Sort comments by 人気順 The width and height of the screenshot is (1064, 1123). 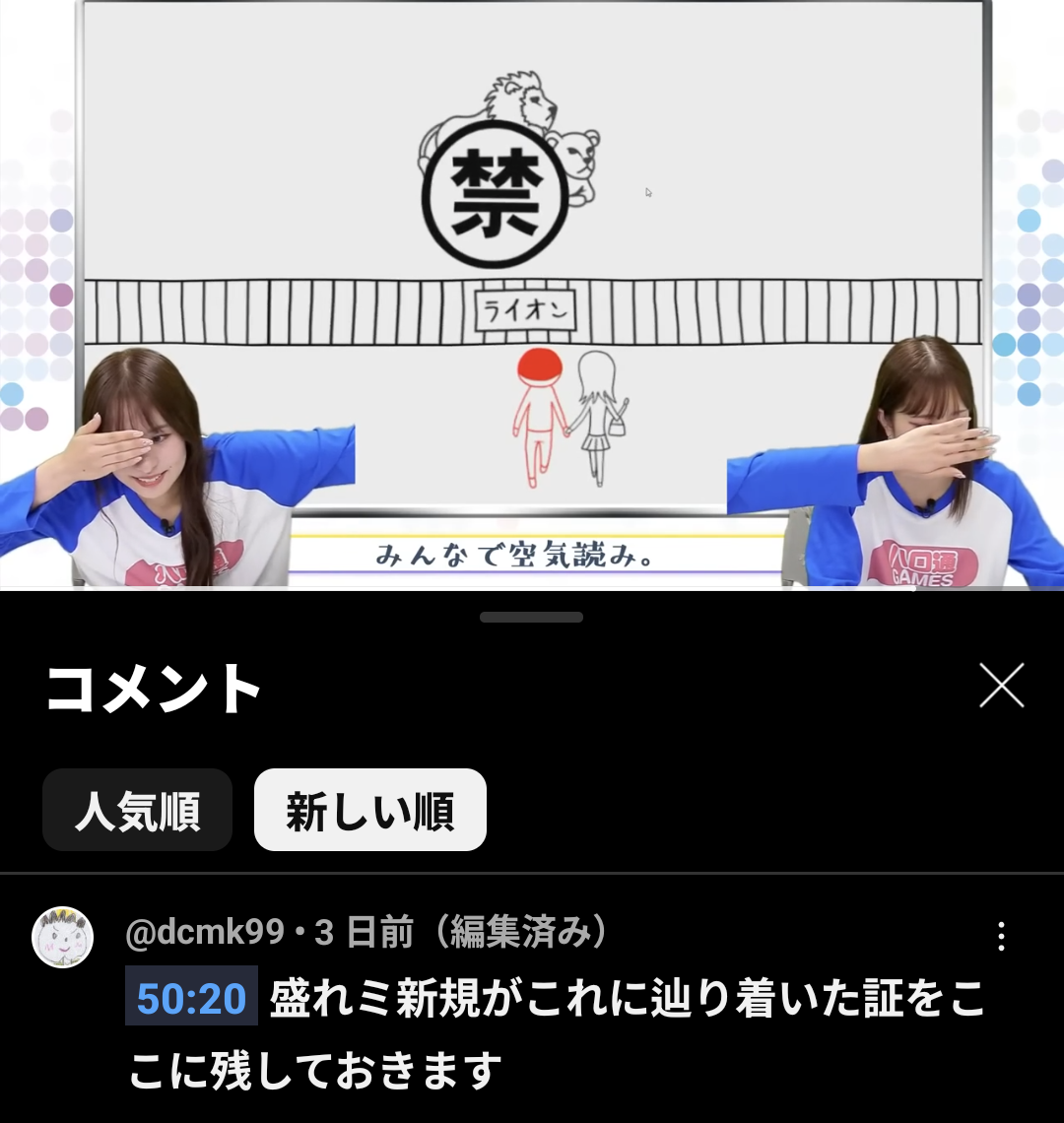137,811
